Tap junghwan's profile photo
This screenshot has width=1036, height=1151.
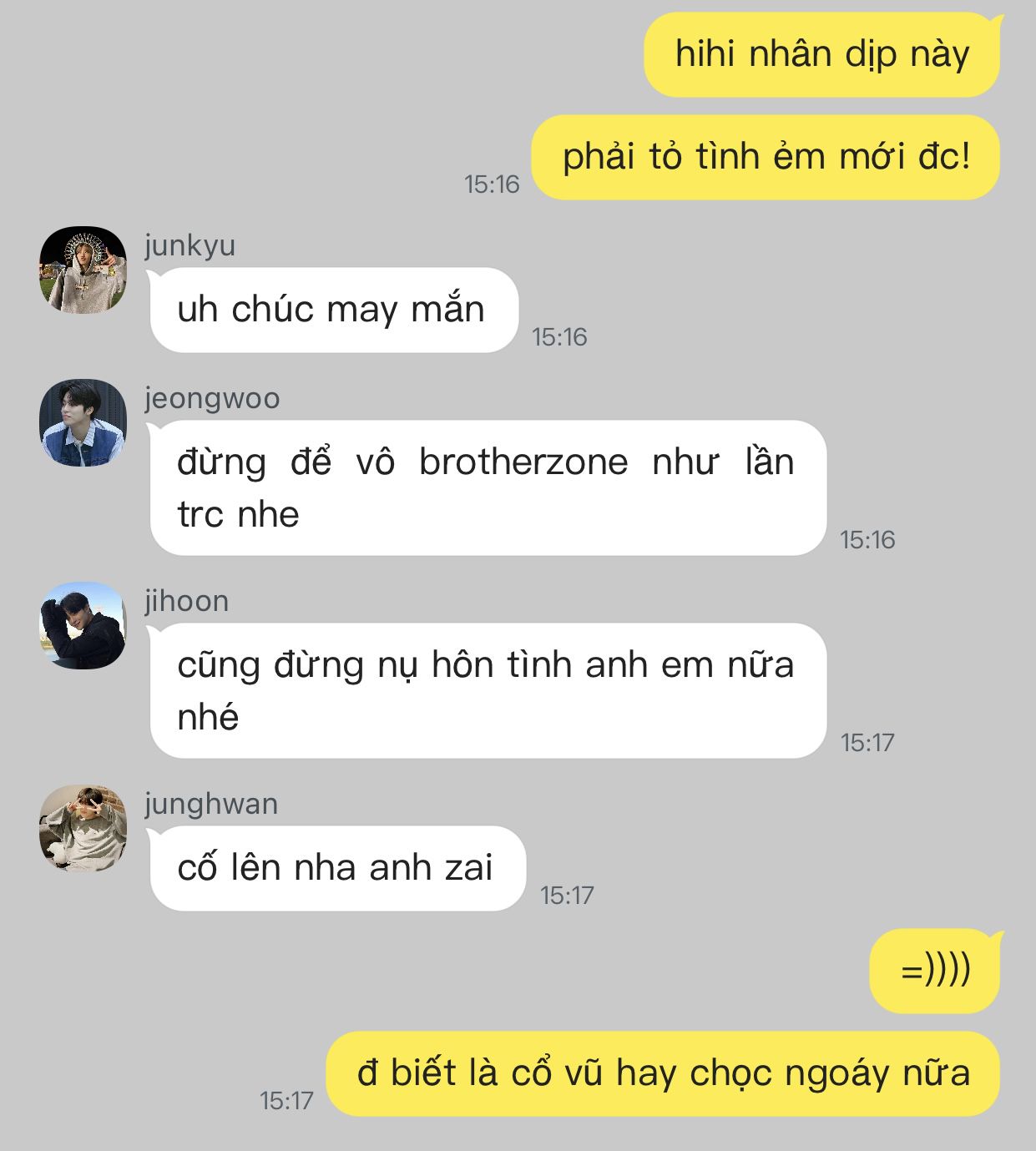[83, 828]
